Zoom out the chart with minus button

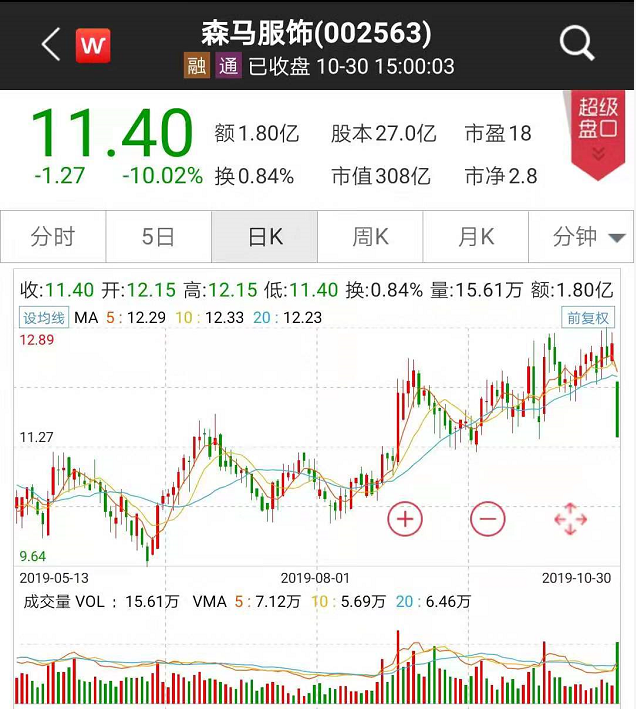point(488,519)
